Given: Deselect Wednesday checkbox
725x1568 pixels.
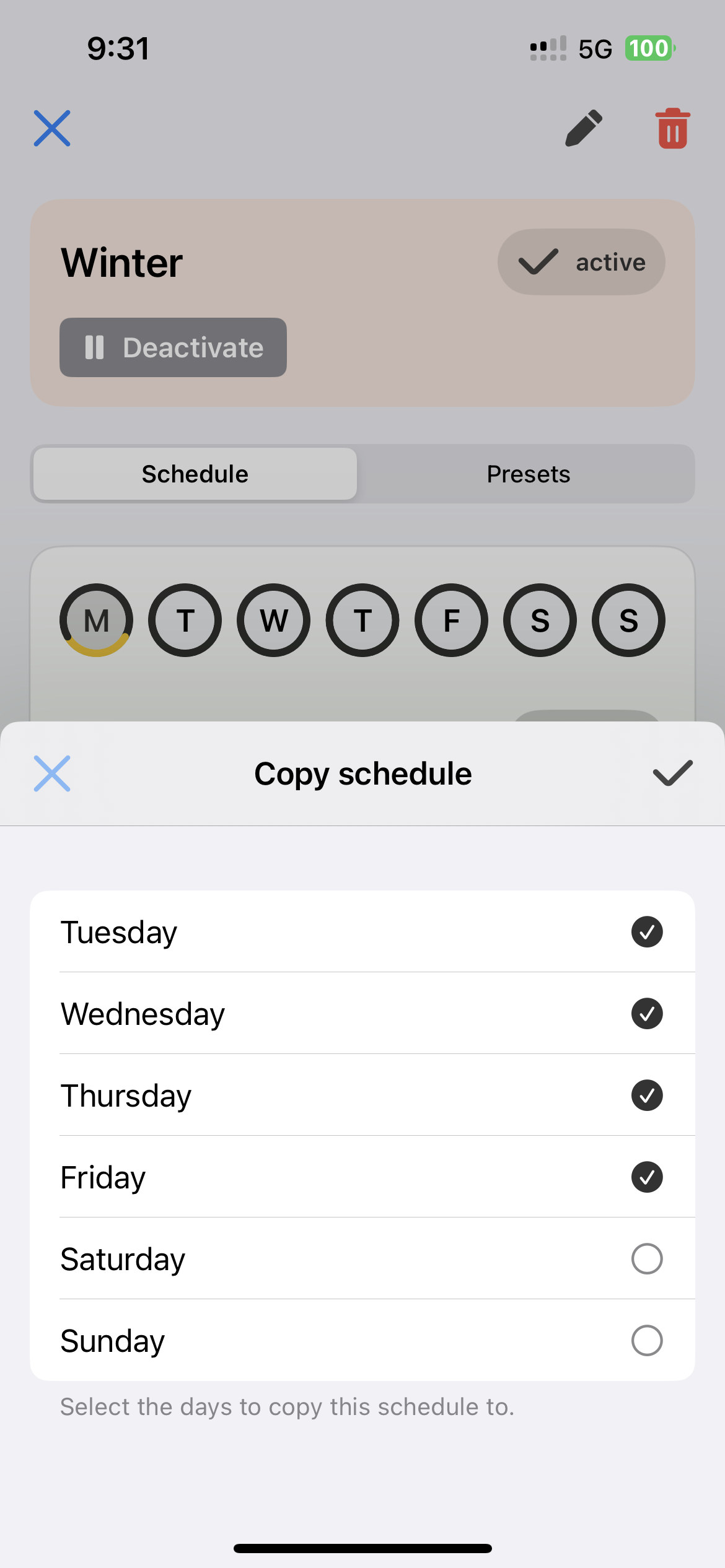Looking at the screenshot, I should point(646,1014).
